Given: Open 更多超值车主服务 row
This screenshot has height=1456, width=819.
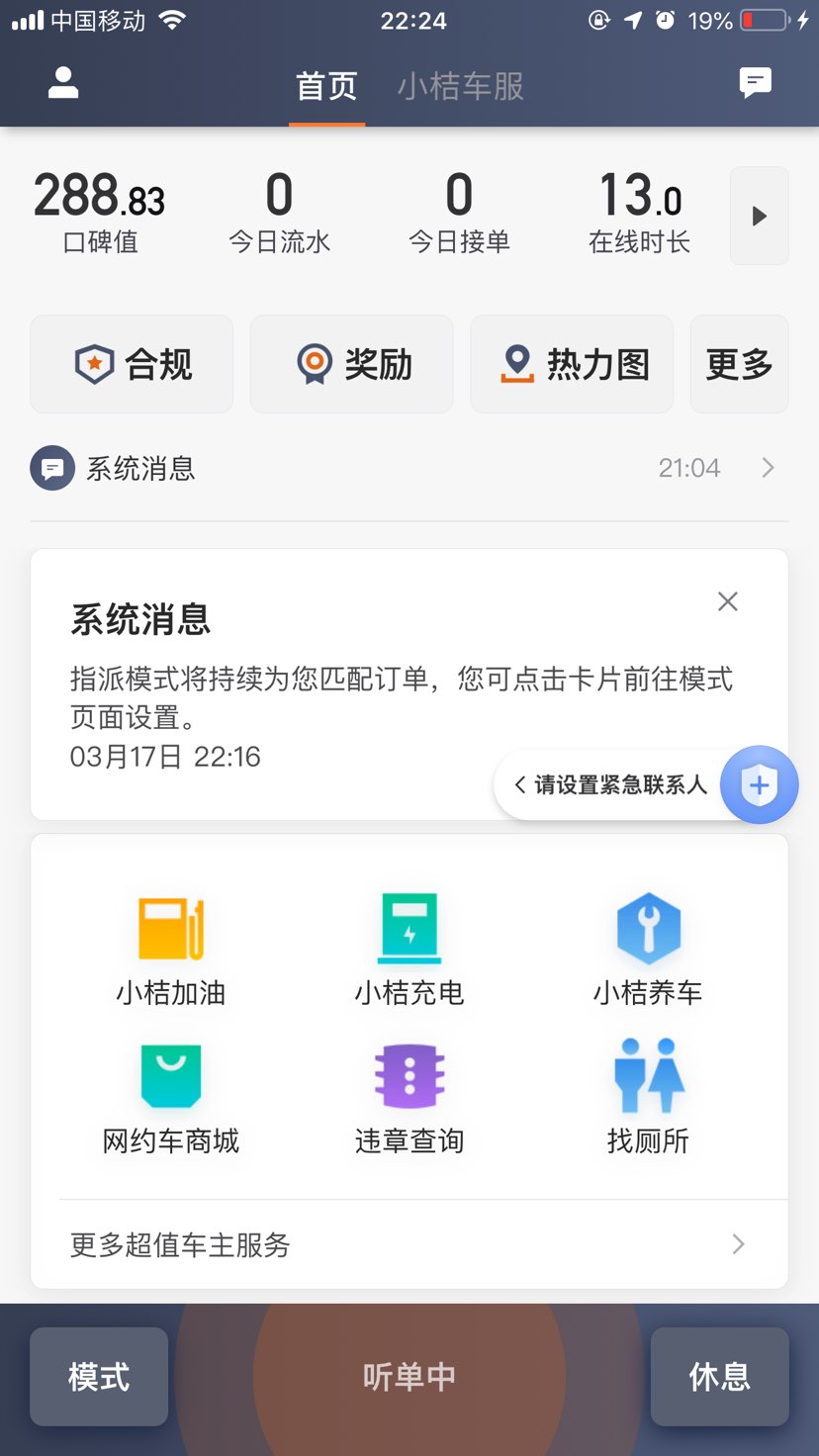Looking at the screenshot, I should [409, 1244].
